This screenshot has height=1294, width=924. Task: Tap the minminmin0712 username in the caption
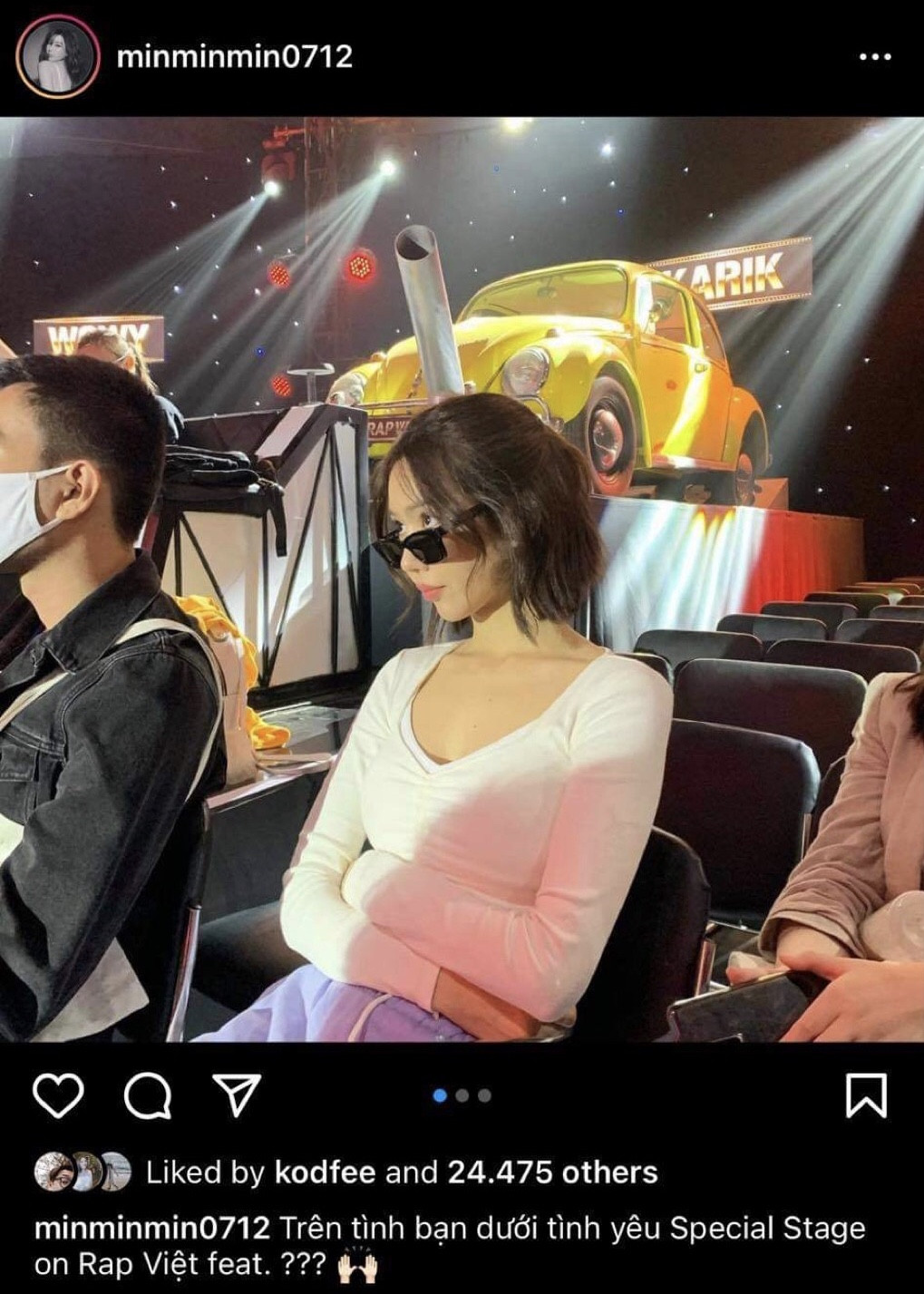[151, 1229]
